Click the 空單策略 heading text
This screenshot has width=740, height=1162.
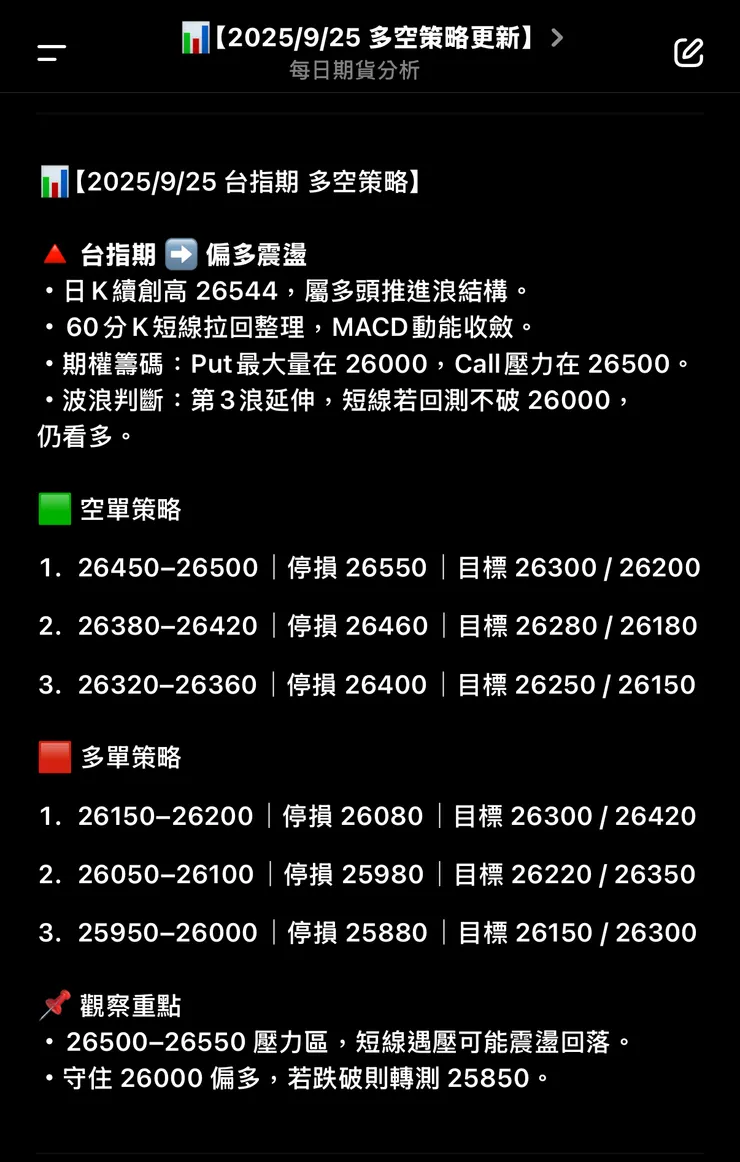(130, 509)
